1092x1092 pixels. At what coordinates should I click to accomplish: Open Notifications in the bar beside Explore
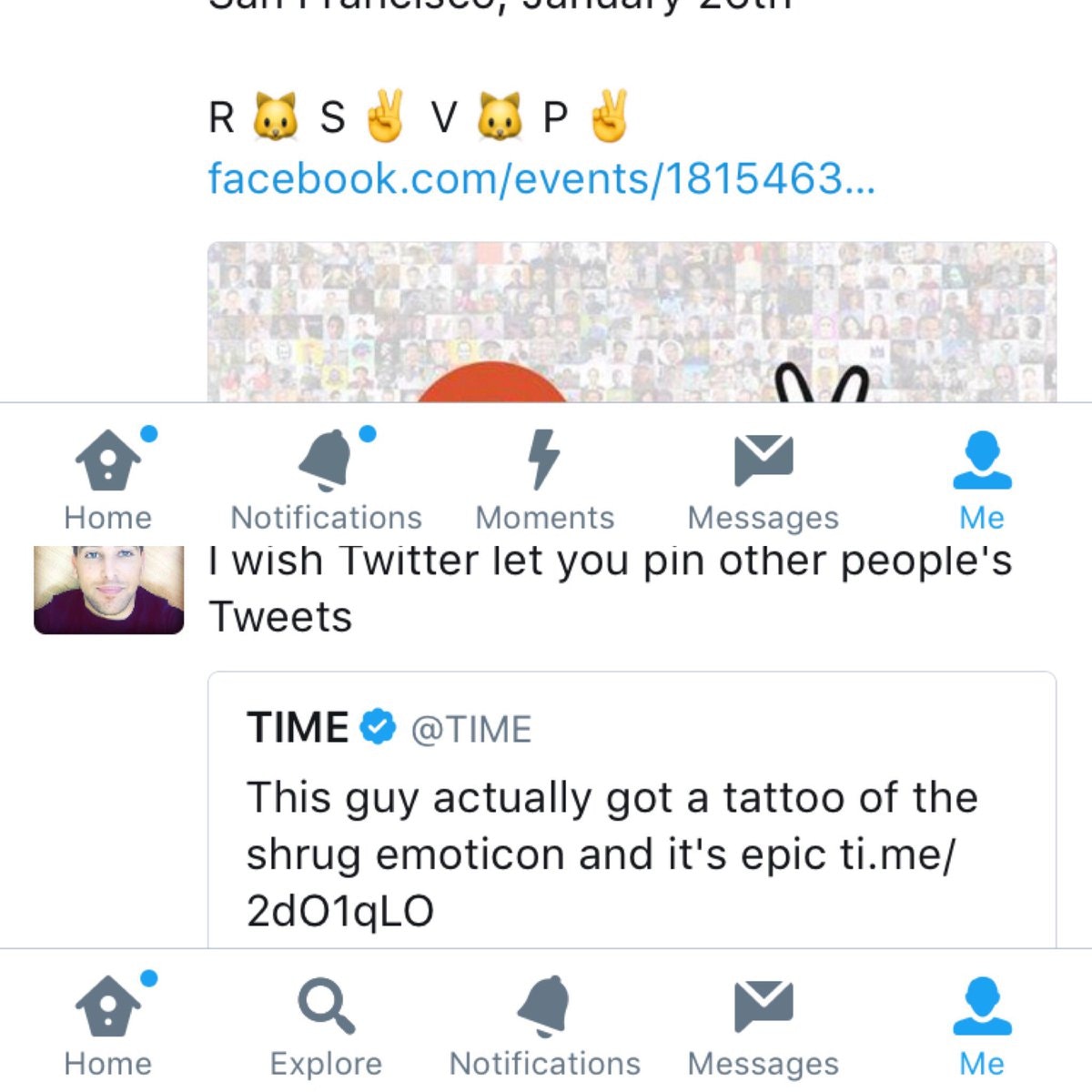point(544,1026)
